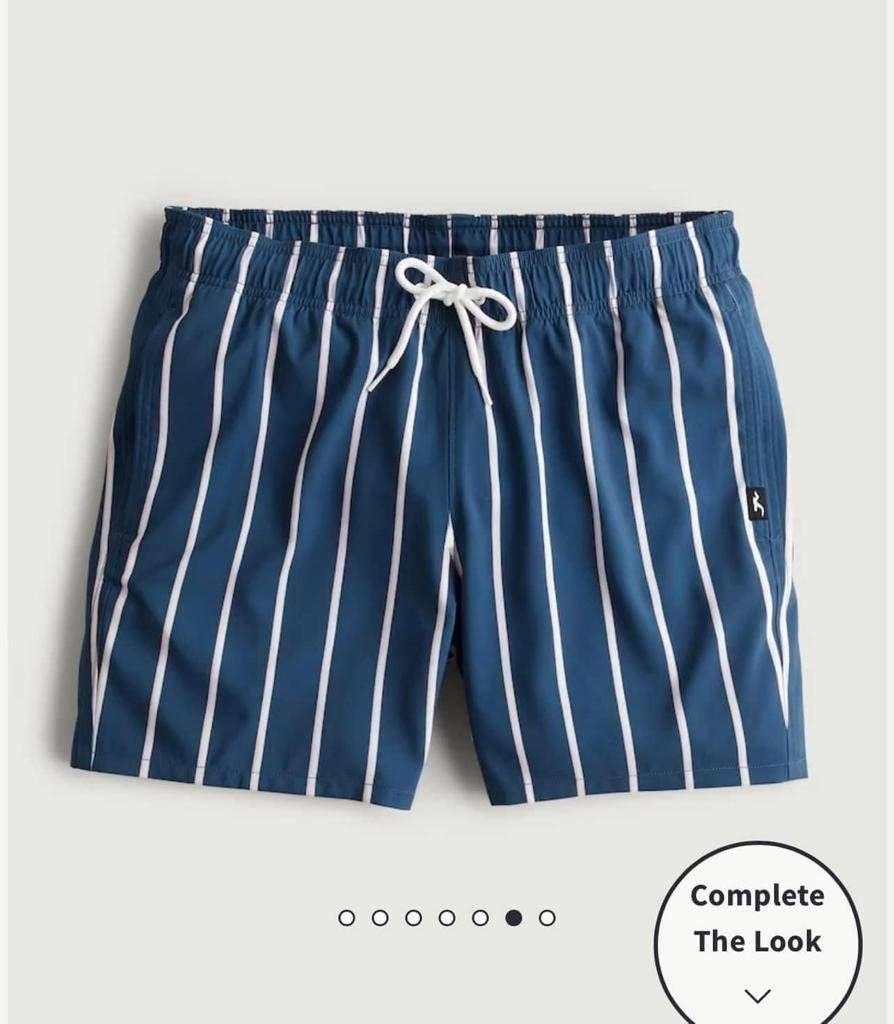Open the striped swim shorts image
This screenshot has height=1024, width=894.
tap(440, 500)
